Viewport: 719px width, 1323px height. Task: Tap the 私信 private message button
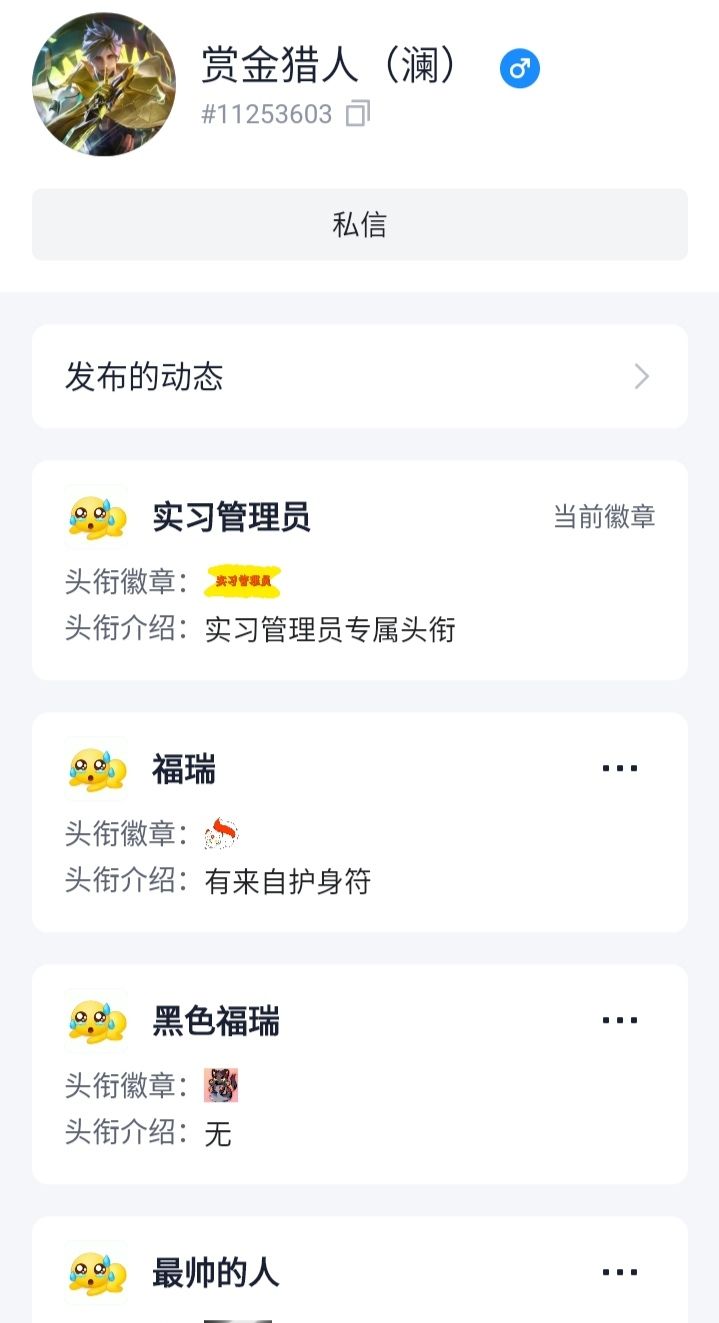point(359,225)
